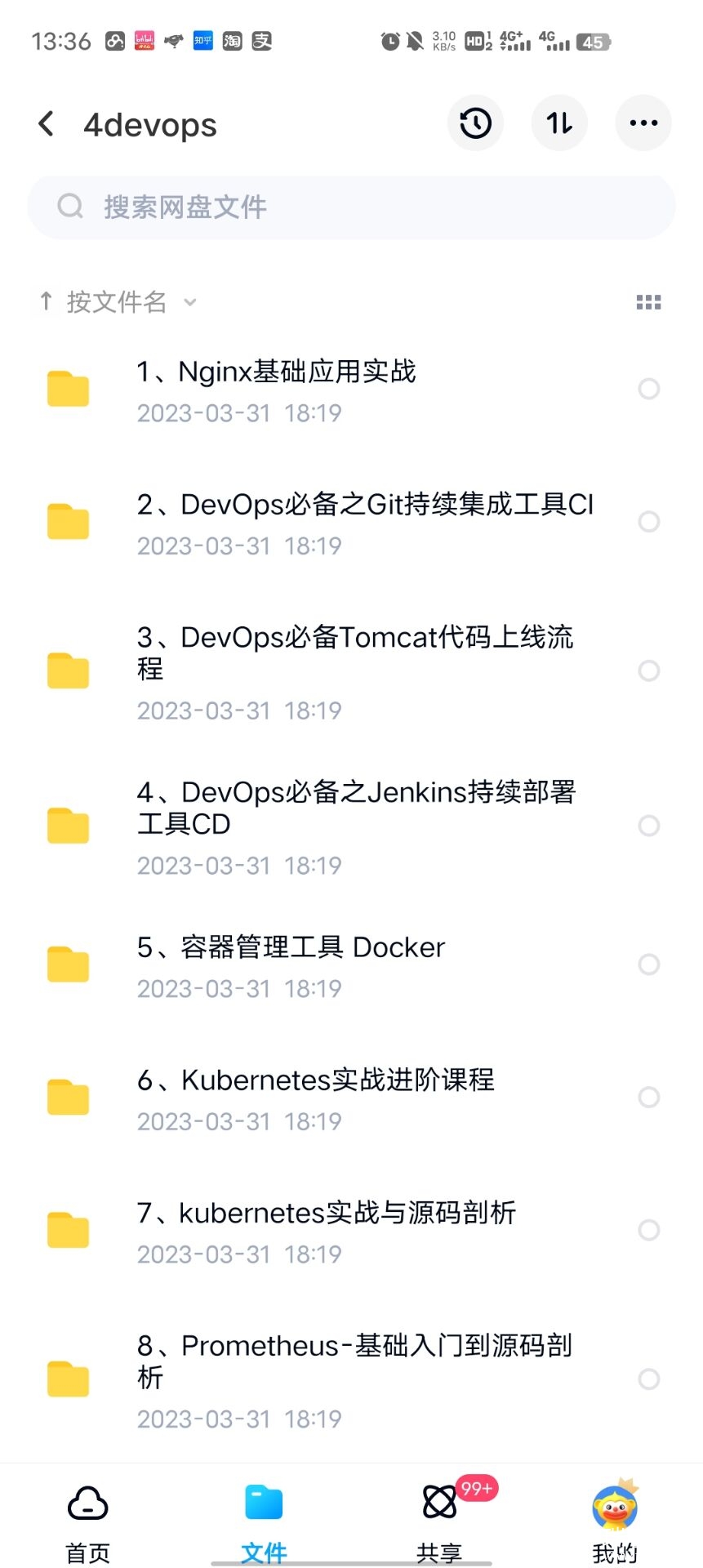703x1568 pixels.
Task: Switch to grid view layout
Action: [x=648, y=303]
